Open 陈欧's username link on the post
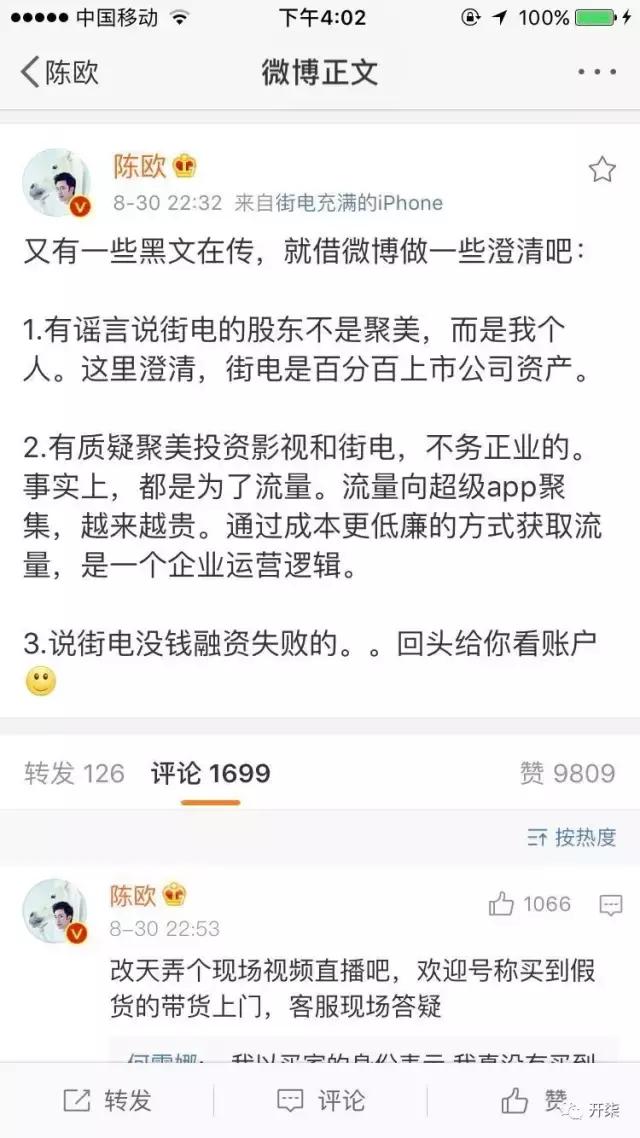The width and height of the screenshot is (640, 1138). click(x=138, y=166)
